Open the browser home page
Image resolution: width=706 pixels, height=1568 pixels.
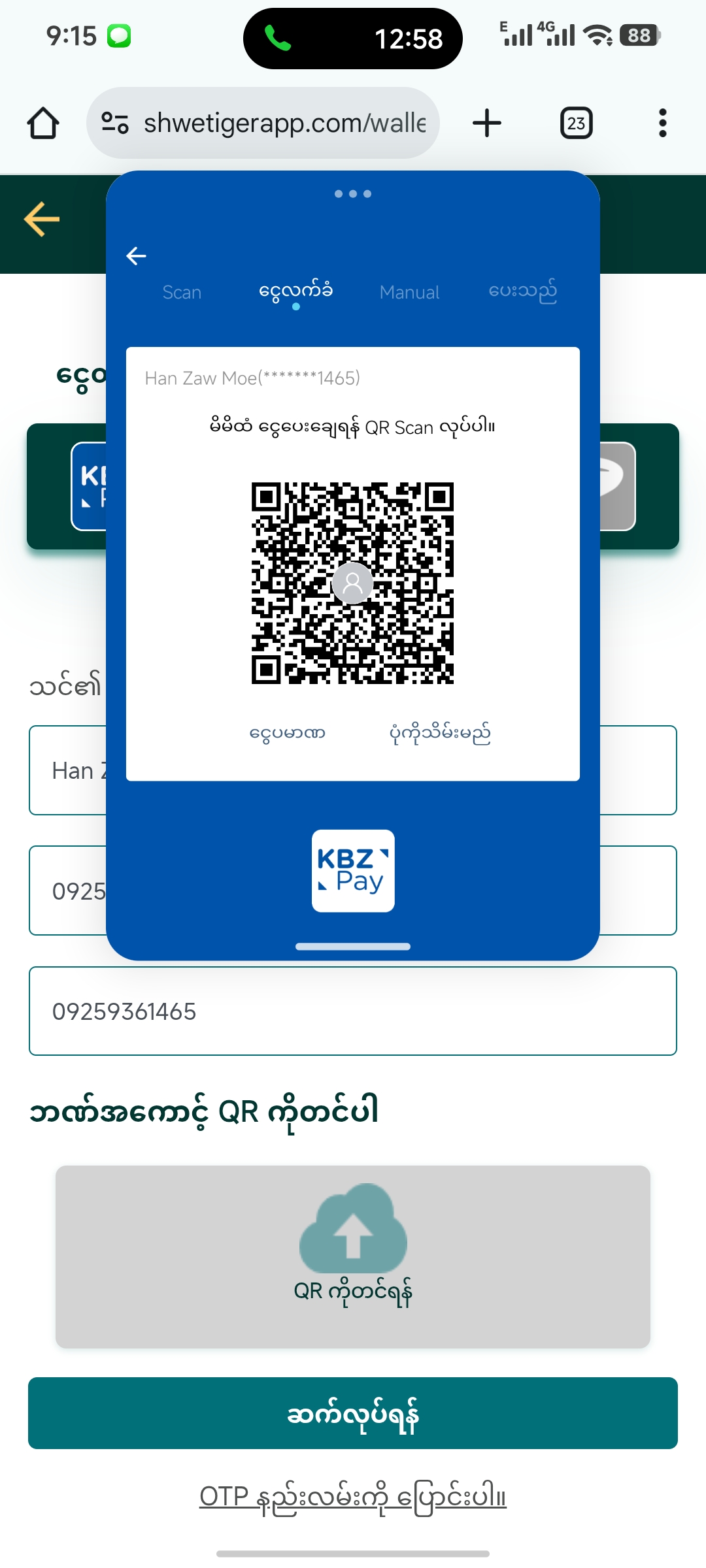(43, 123)
